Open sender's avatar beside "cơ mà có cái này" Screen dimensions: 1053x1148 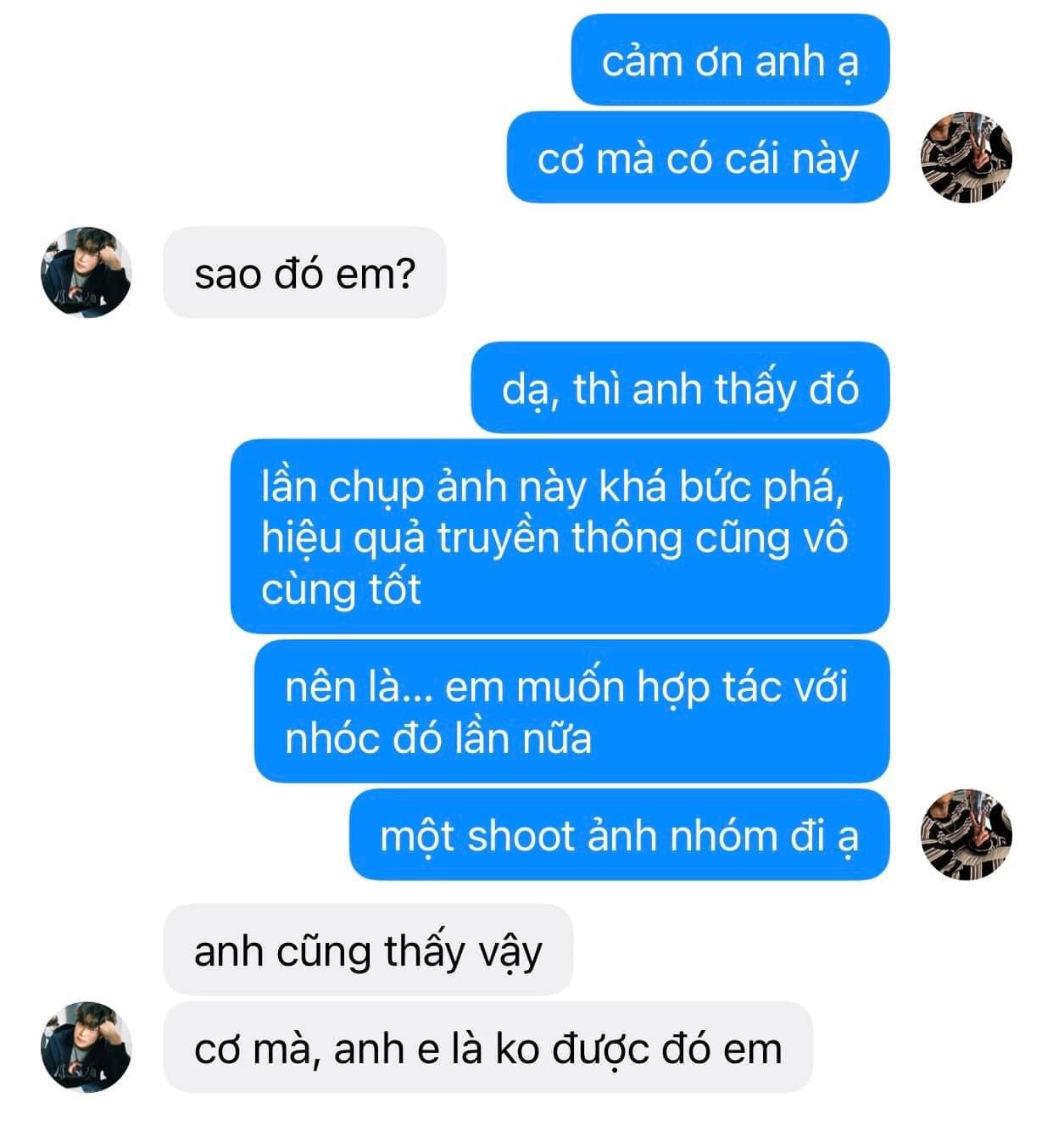click(966, 157)
